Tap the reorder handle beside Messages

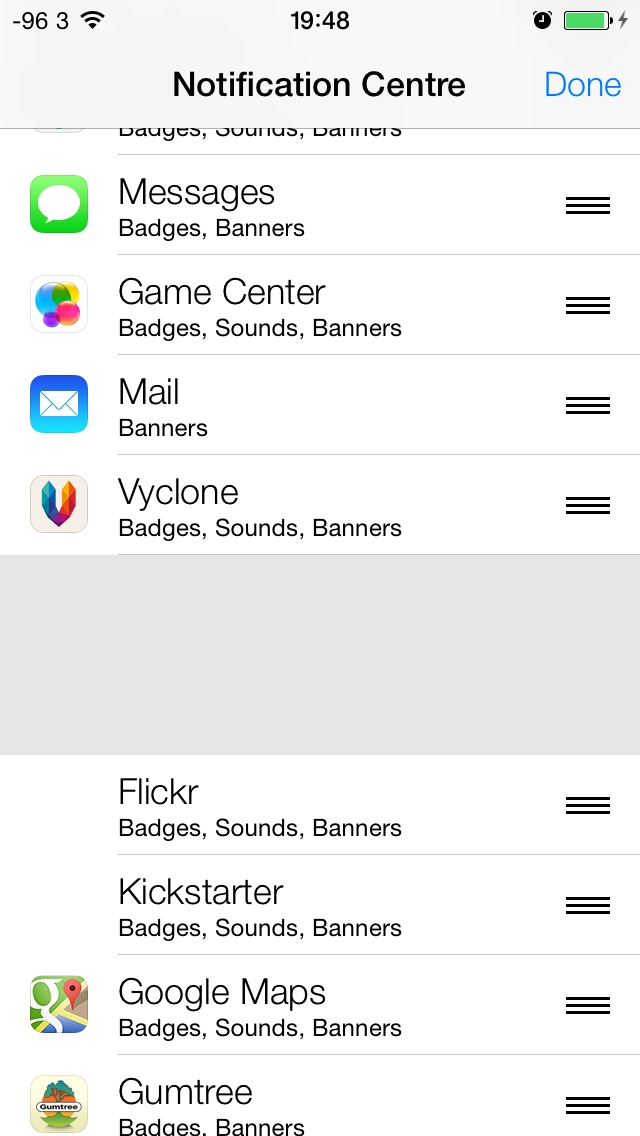(x=588, y=206)
